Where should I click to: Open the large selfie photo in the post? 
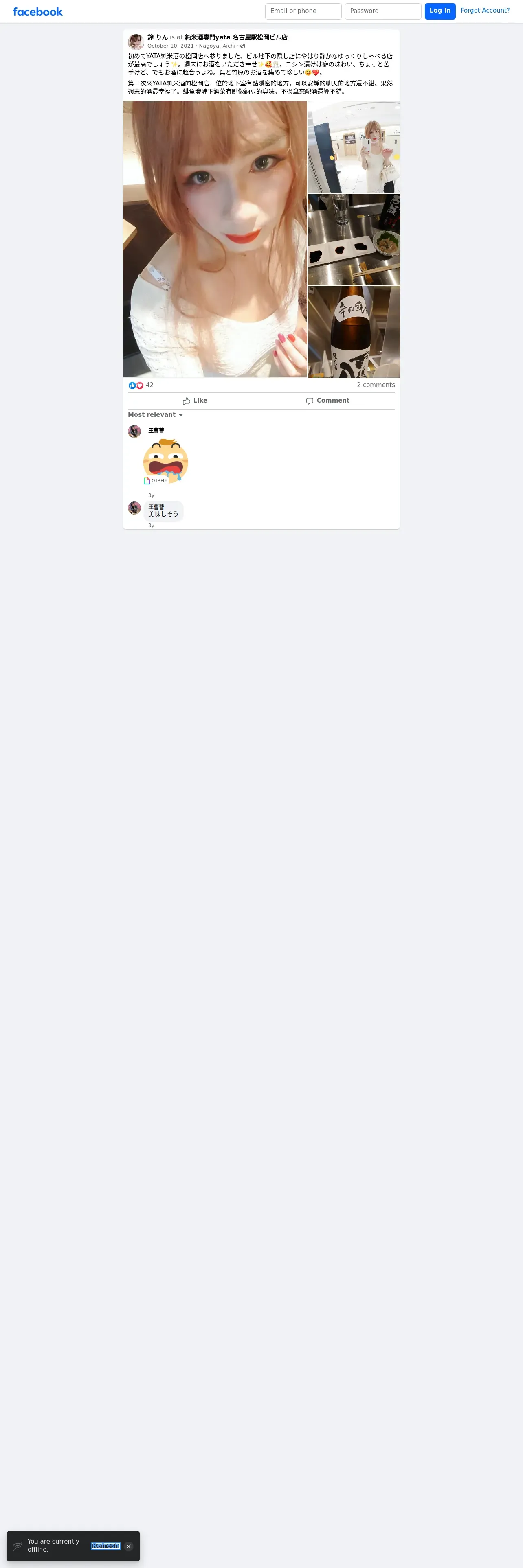tap(215, 239)
